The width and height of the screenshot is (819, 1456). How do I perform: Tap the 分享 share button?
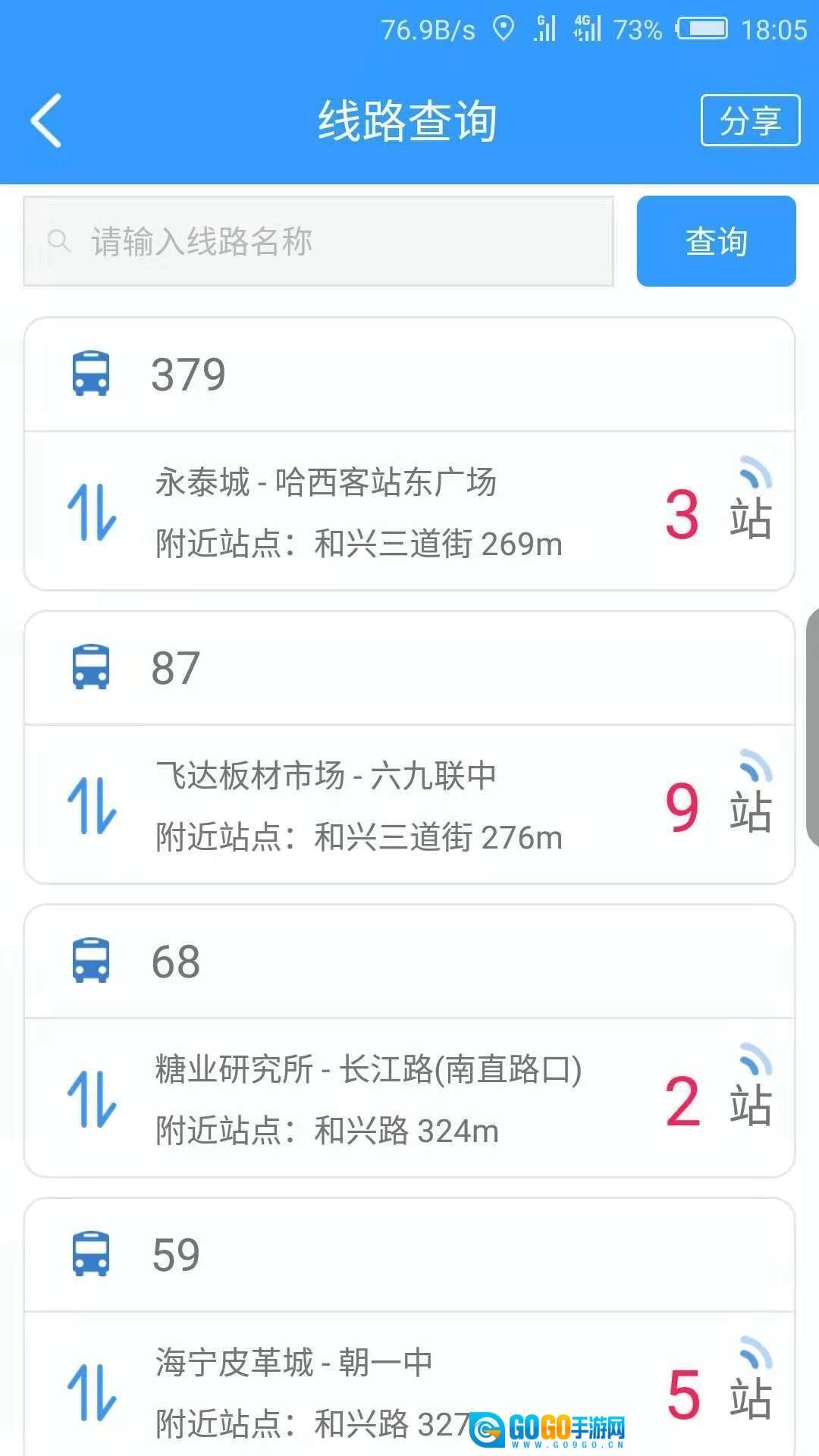click(x=749, y=121)
